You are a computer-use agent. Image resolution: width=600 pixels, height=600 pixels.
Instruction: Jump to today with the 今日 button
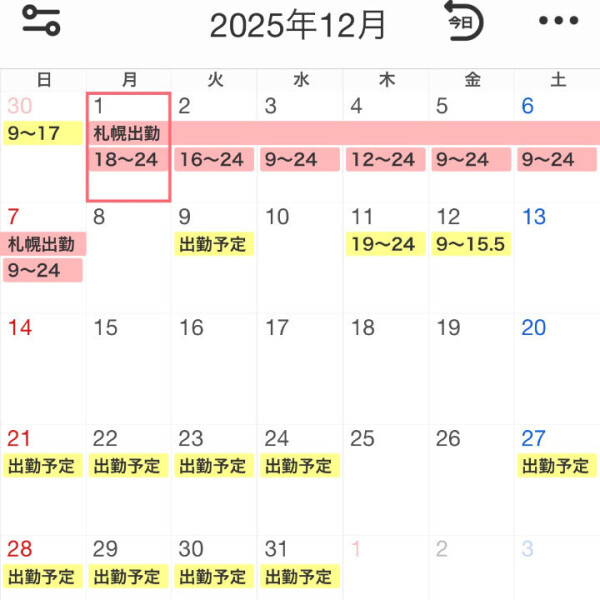tap(463, 21)
